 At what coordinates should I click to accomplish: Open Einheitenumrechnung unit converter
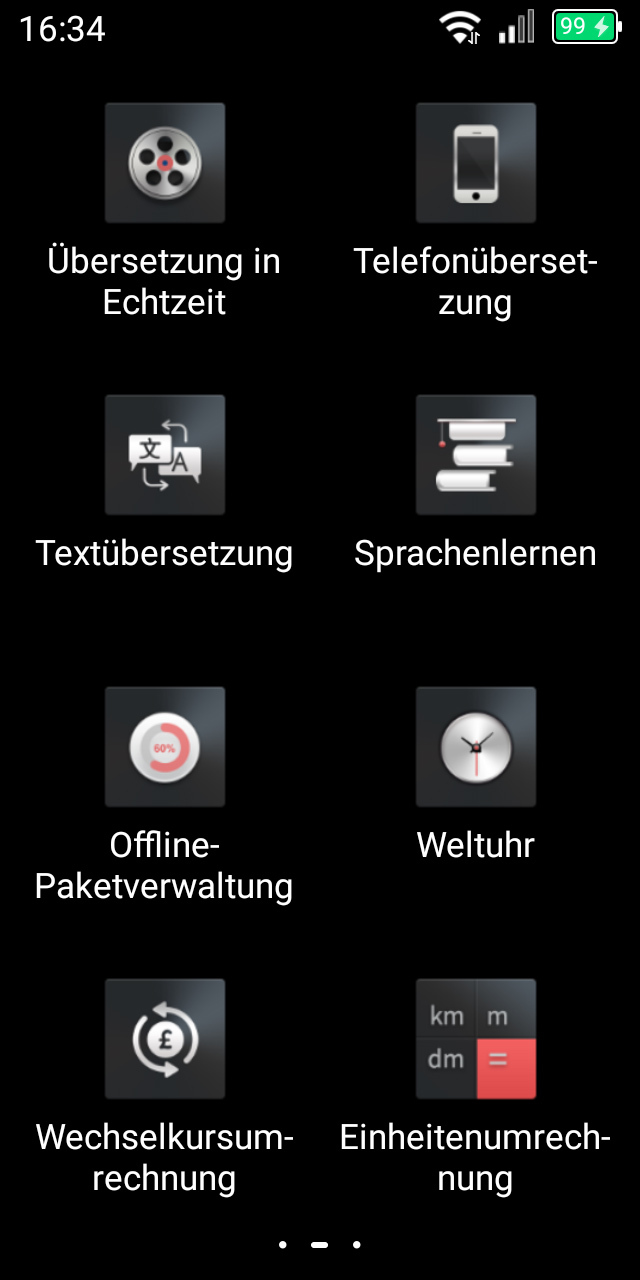tap(476, 1039)
